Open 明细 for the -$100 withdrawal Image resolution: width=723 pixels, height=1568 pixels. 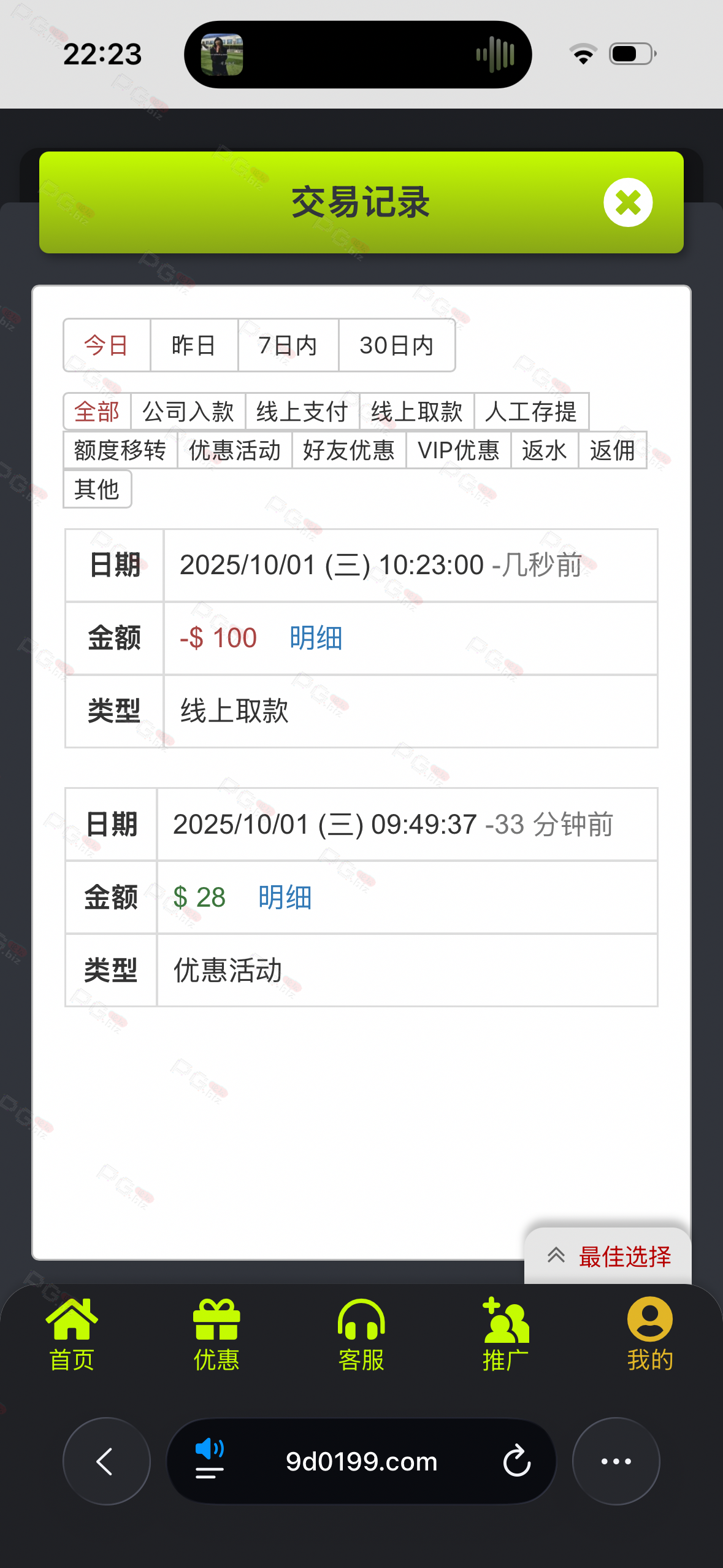pos(316,638)
